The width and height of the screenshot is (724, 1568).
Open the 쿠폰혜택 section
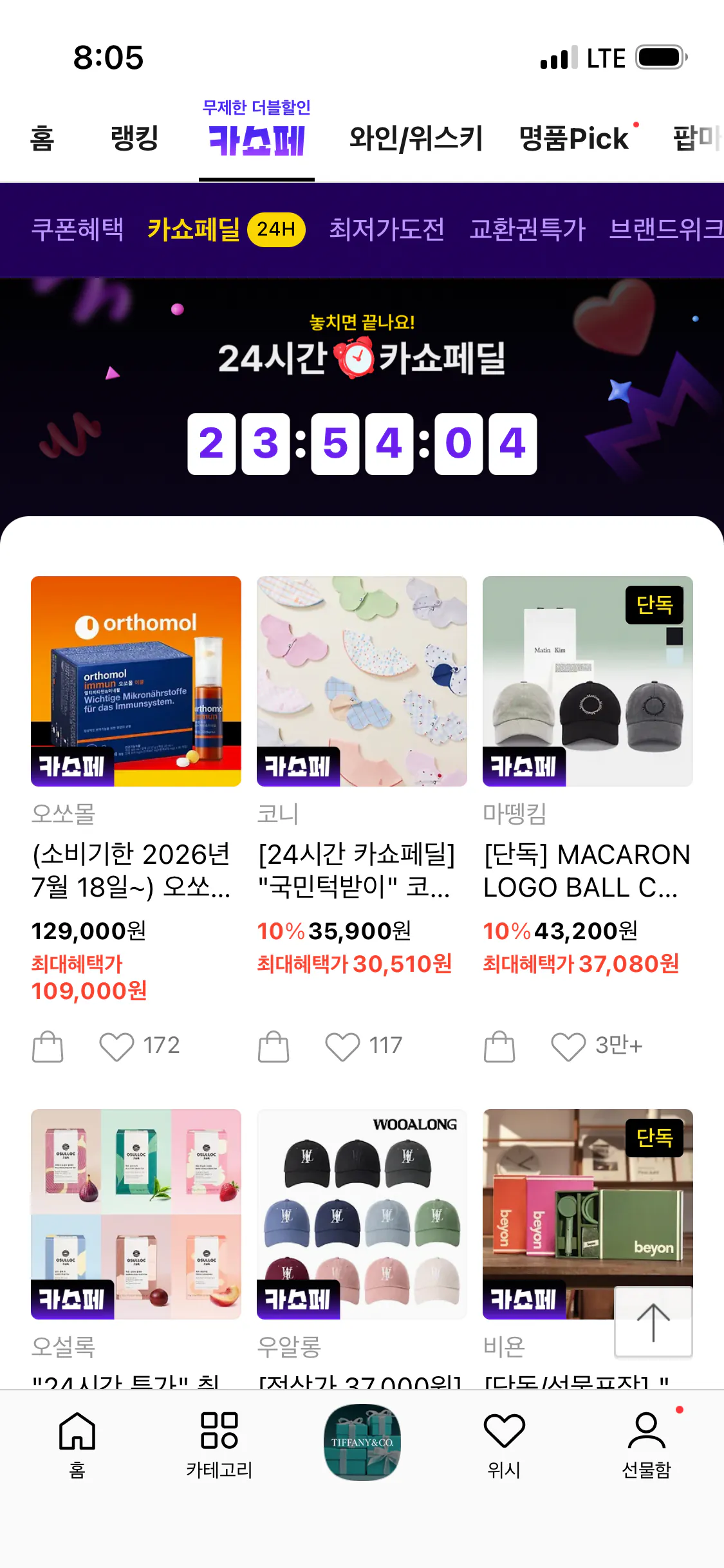tap(77, 230)
